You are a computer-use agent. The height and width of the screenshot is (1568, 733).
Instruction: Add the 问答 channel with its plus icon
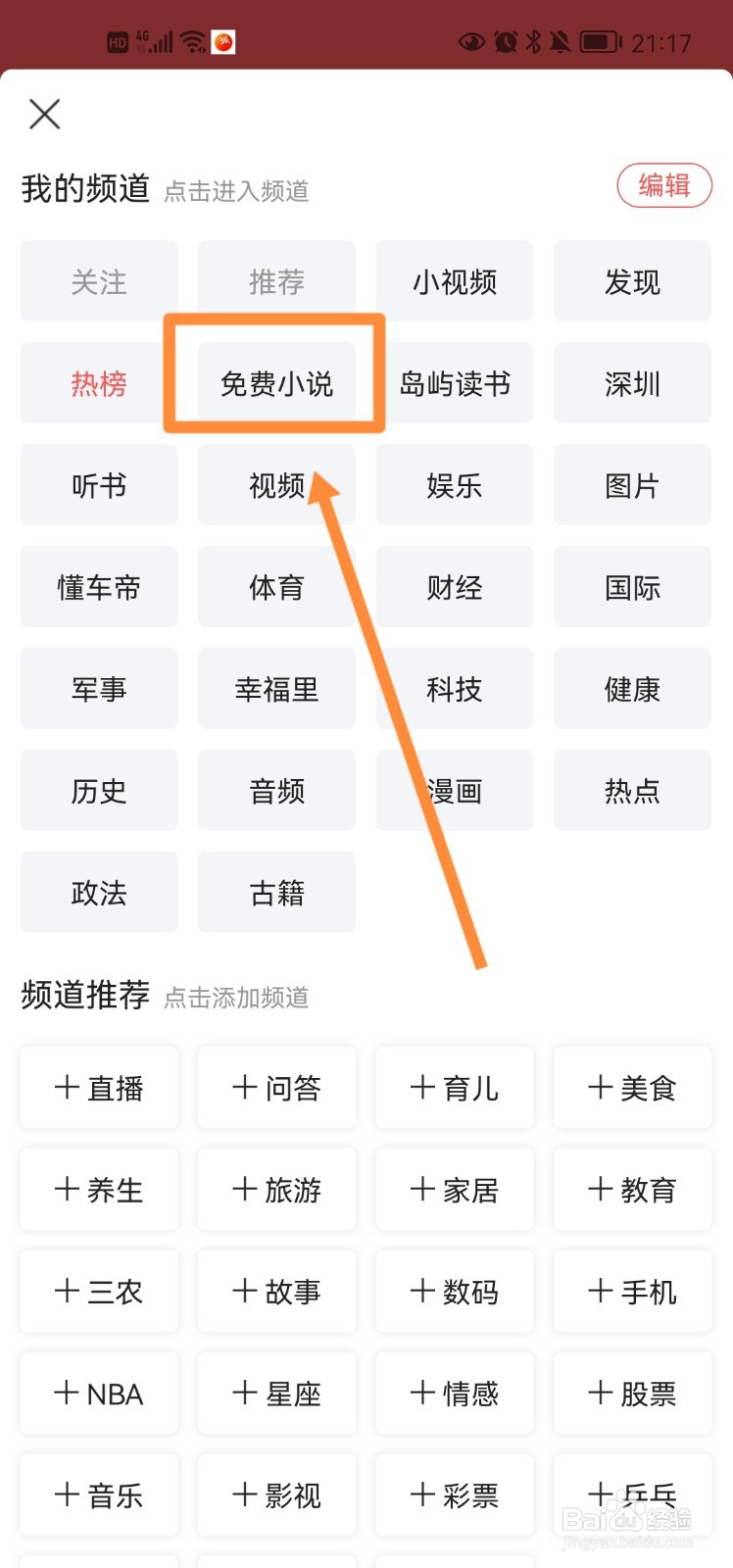(244, 1088)
